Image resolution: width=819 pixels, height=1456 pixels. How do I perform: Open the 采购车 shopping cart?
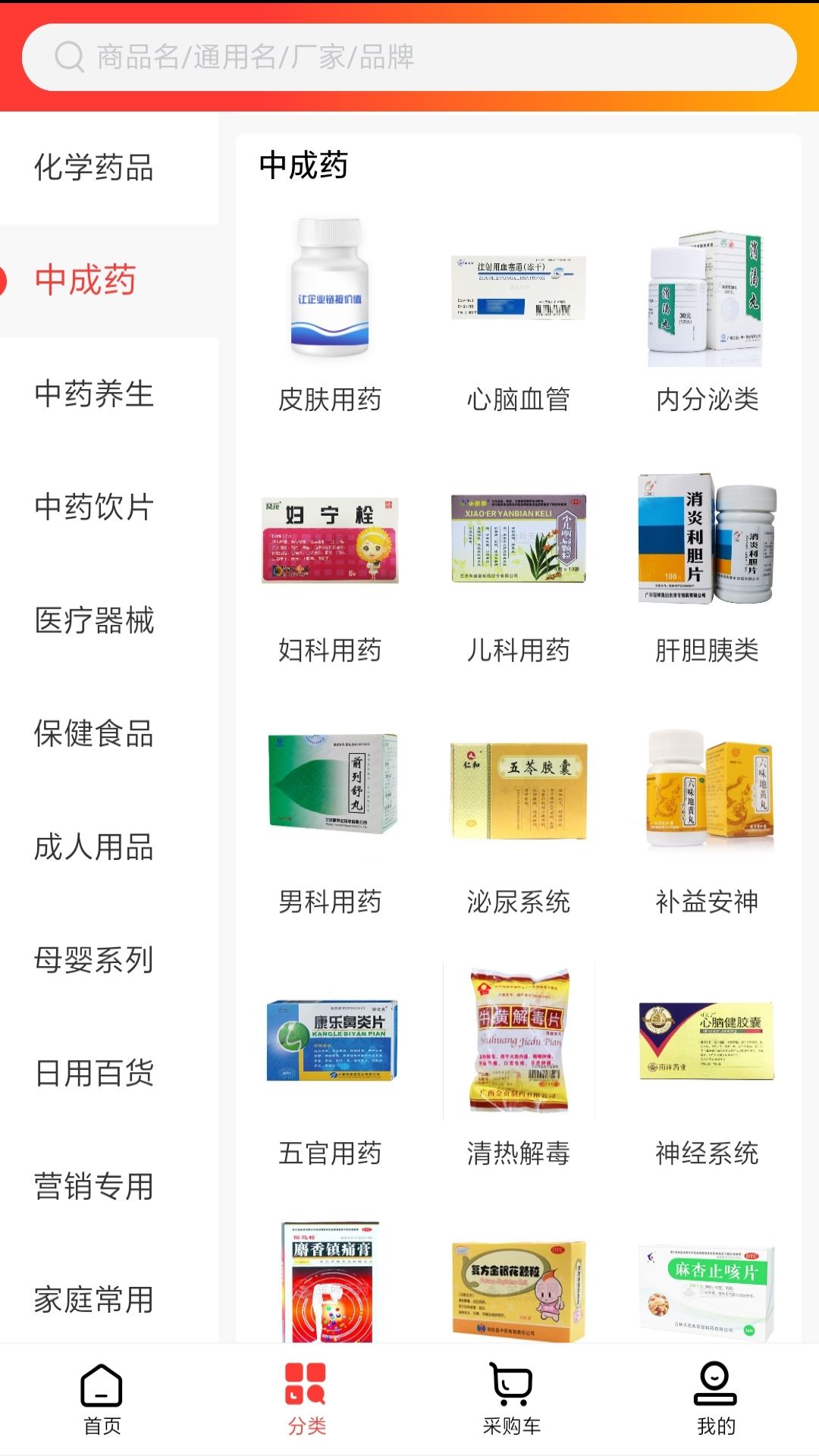[x=512, y=1399]
